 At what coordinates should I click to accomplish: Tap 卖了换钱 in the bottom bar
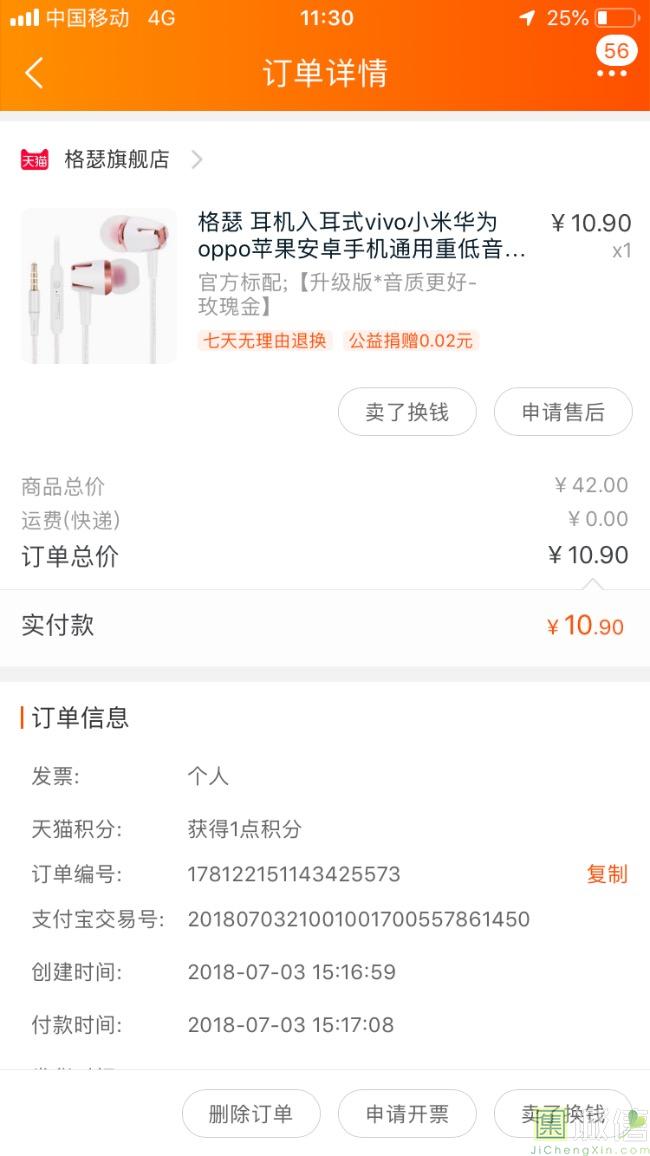coord(563,1114)
